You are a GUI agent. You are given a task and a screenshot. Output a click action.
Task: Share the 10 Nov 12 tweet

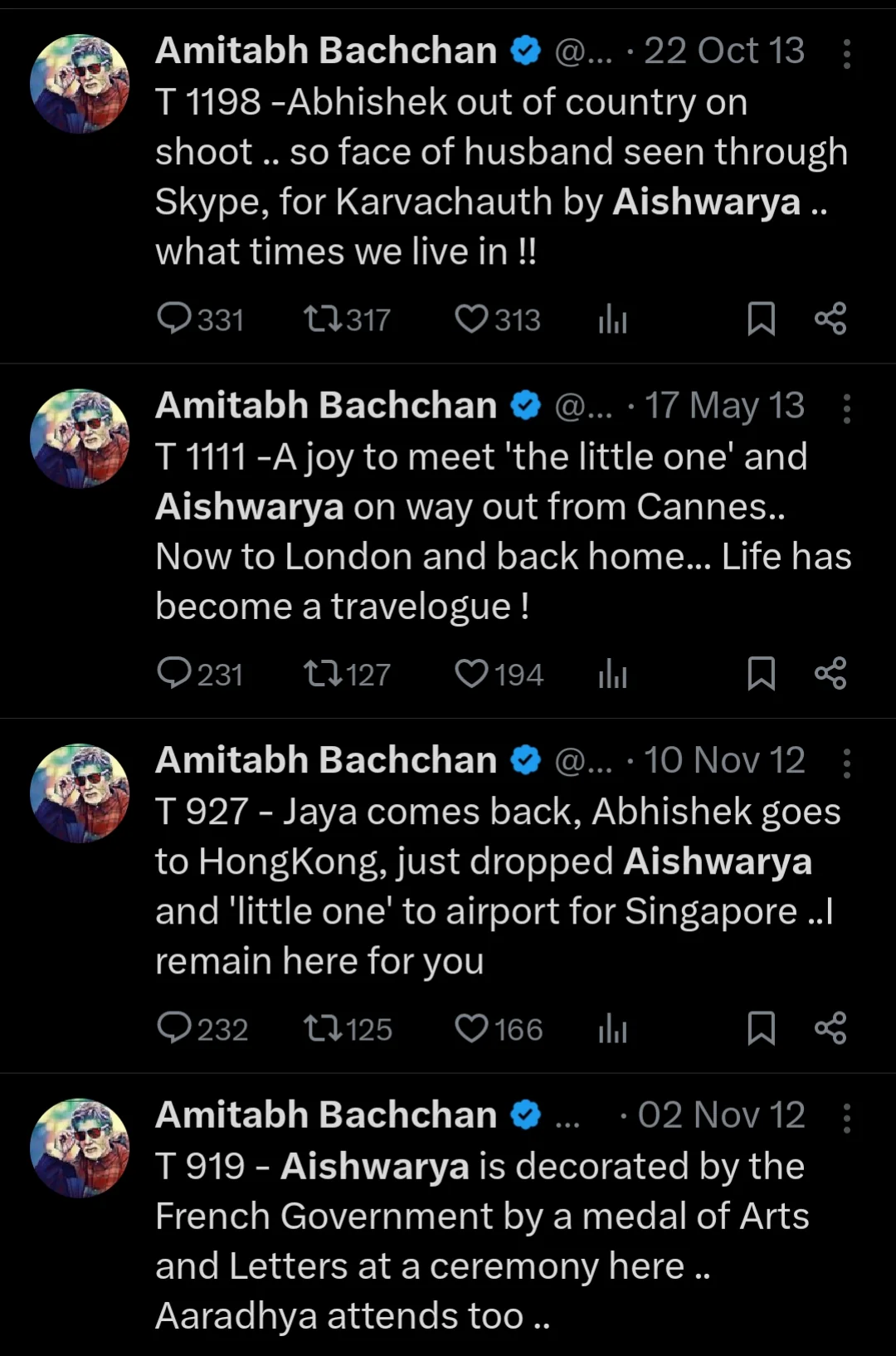(x=830, y=1029)
